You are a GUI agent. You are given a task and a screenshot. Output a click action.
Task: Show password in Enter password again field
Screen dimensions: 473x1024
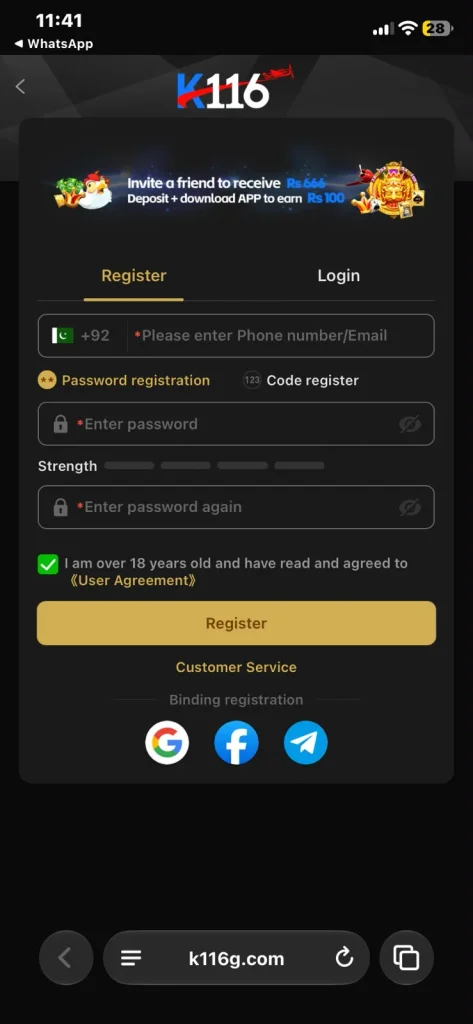pyautogui.click(x=410, y=507)
